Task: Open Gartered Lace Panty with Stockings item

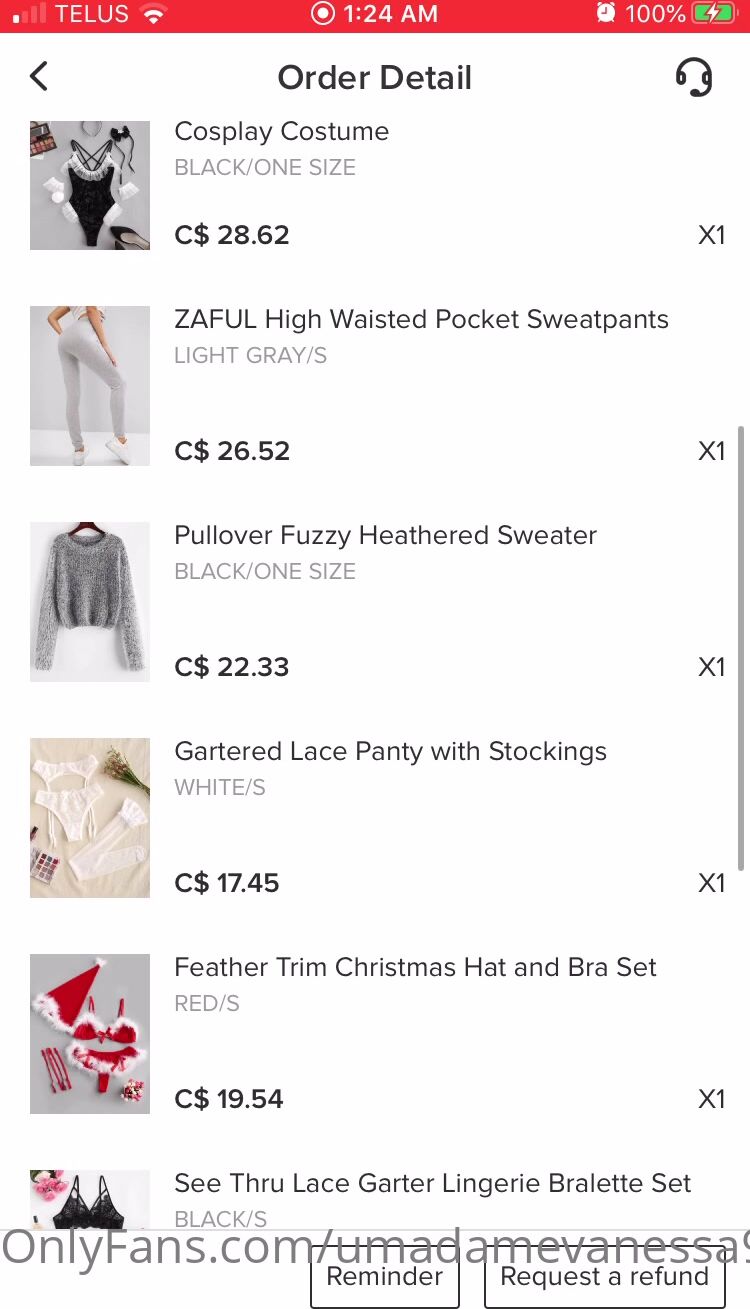Action: (x=390, y=752)
